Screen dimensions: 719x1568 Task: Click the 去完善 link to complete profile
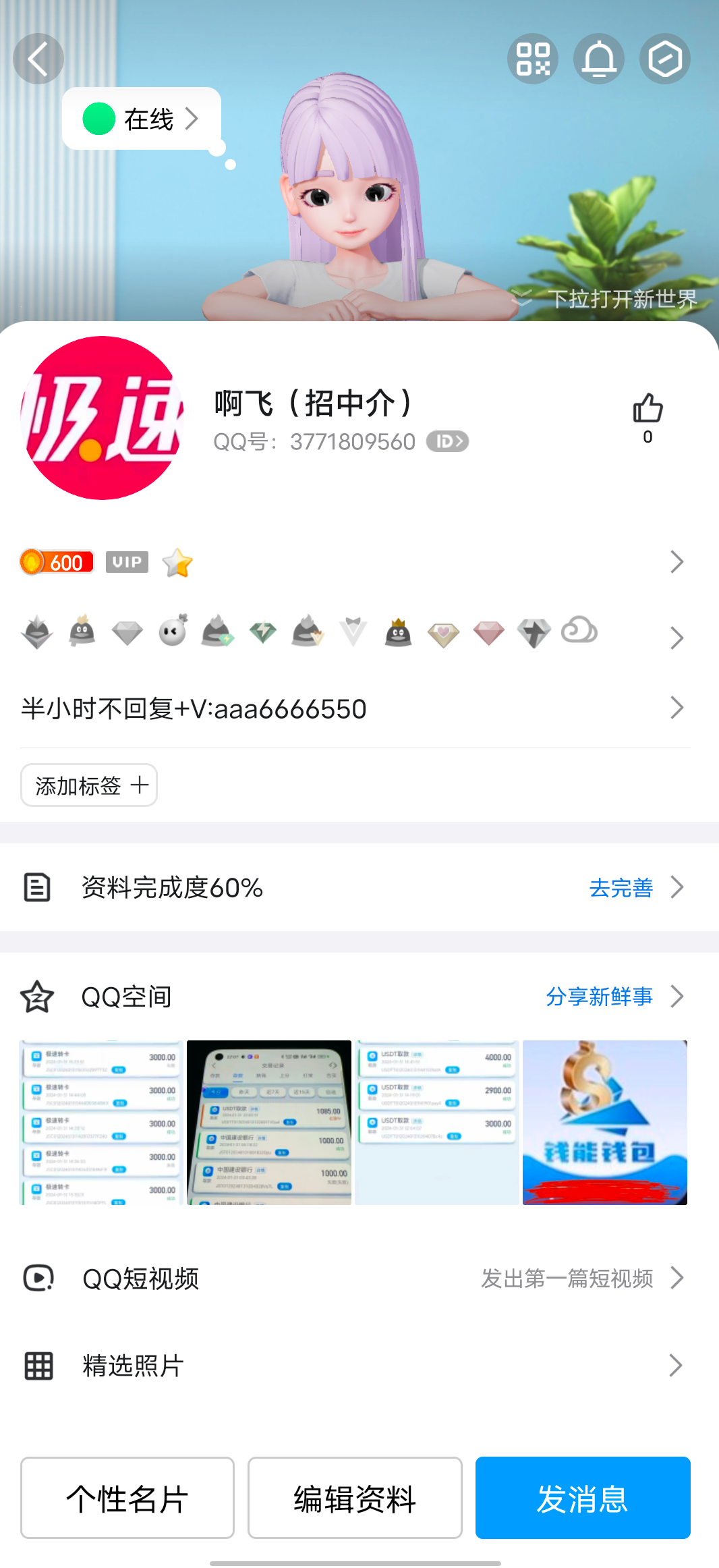pyautogui.click(x=621, y=888)
